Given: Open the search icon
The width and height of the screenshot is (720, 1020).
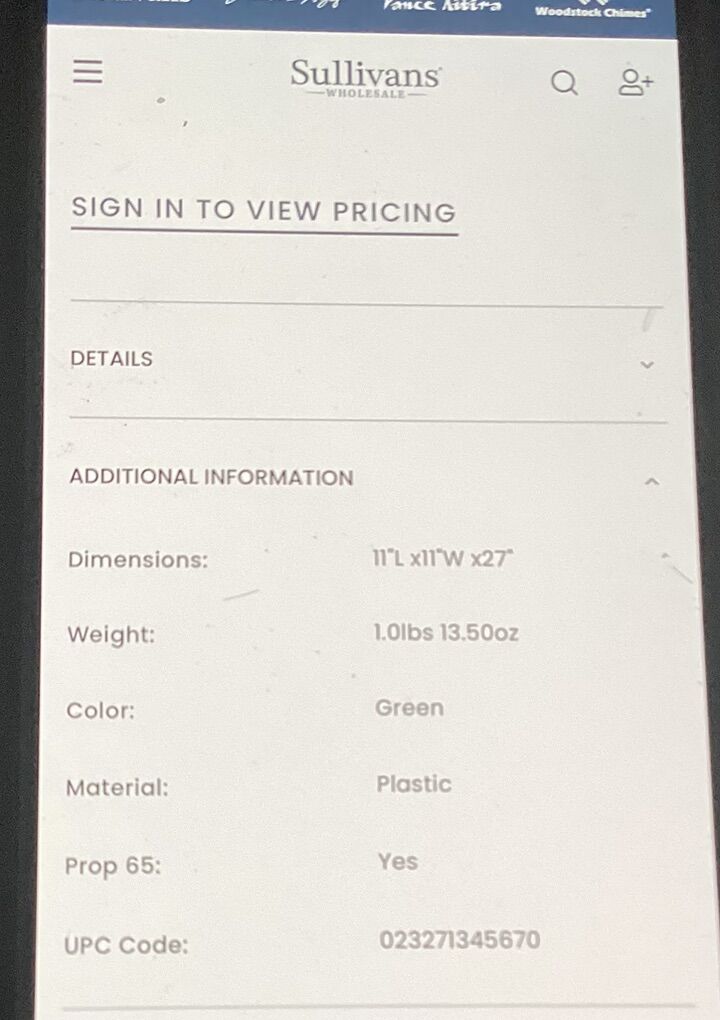Looking at the screenshot, I should 565,82.
